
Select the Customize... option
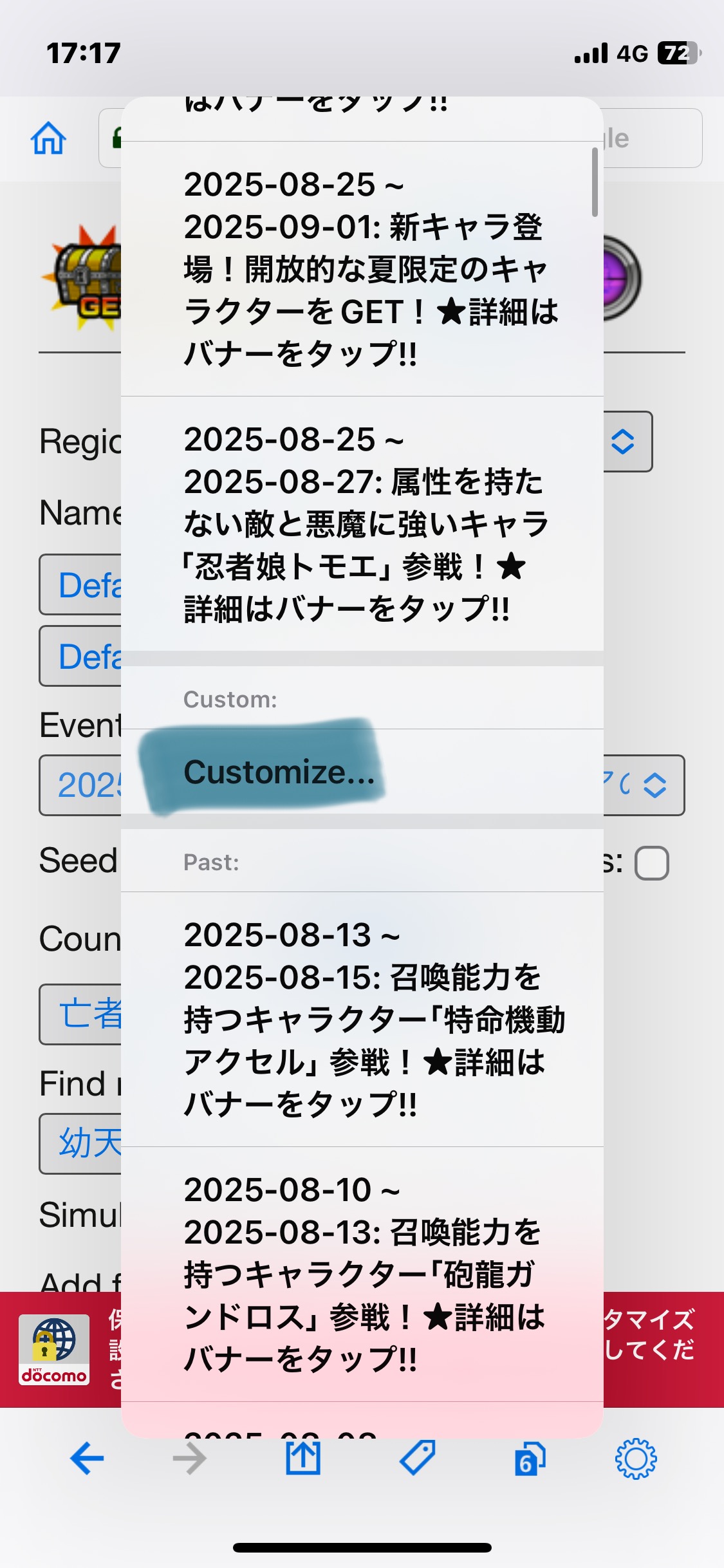pyautogui.click(x=362, y=771)
